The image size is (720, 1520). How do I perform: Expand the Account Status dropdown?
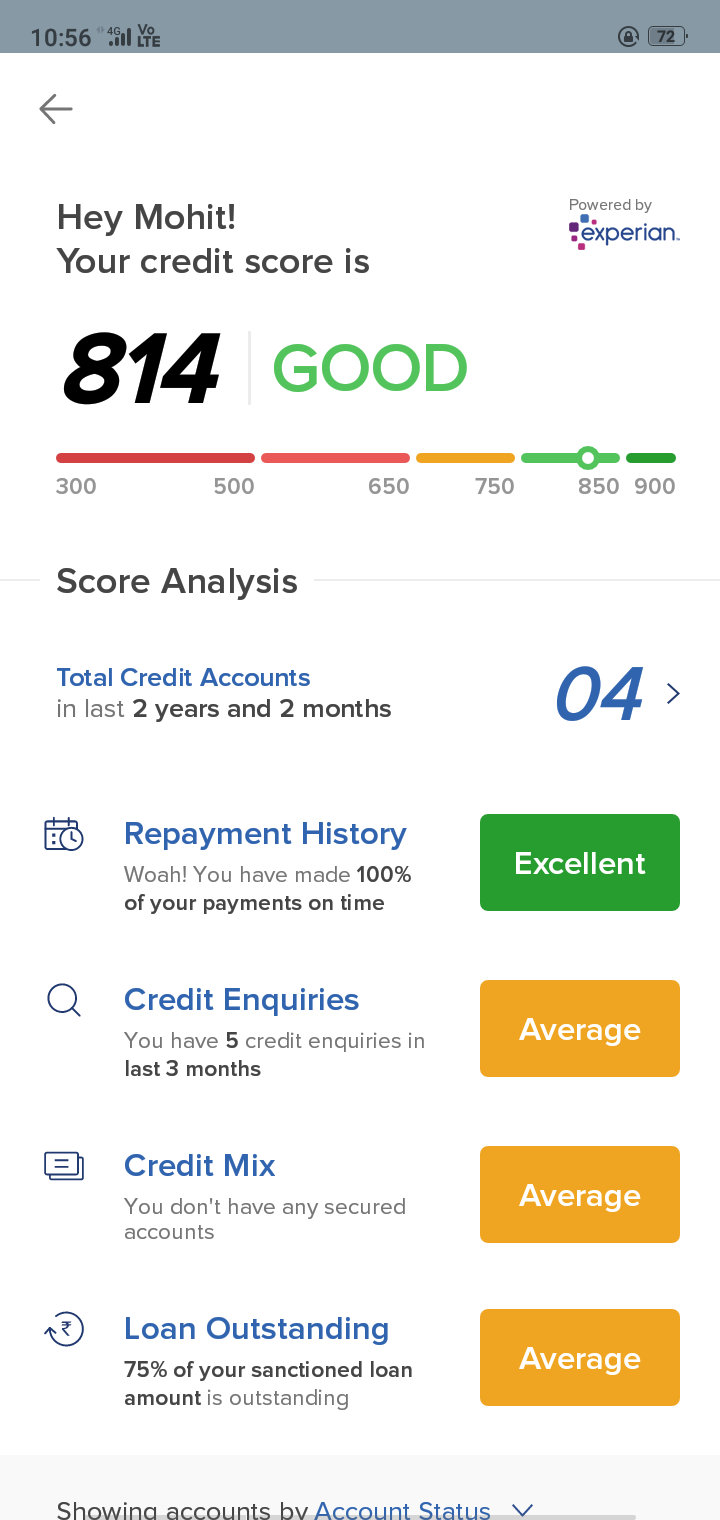tap(425, 1509)
